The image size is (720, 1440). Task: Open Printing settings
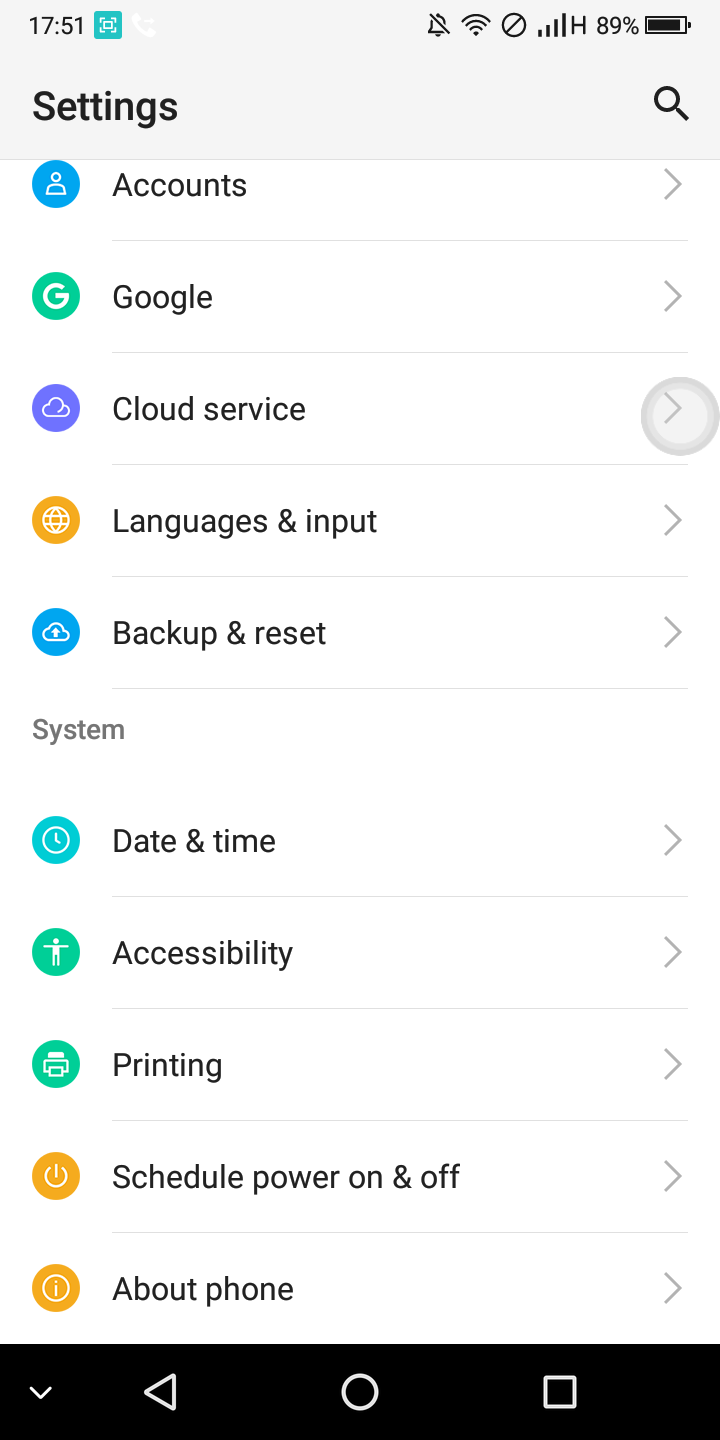click(360, 1065)
